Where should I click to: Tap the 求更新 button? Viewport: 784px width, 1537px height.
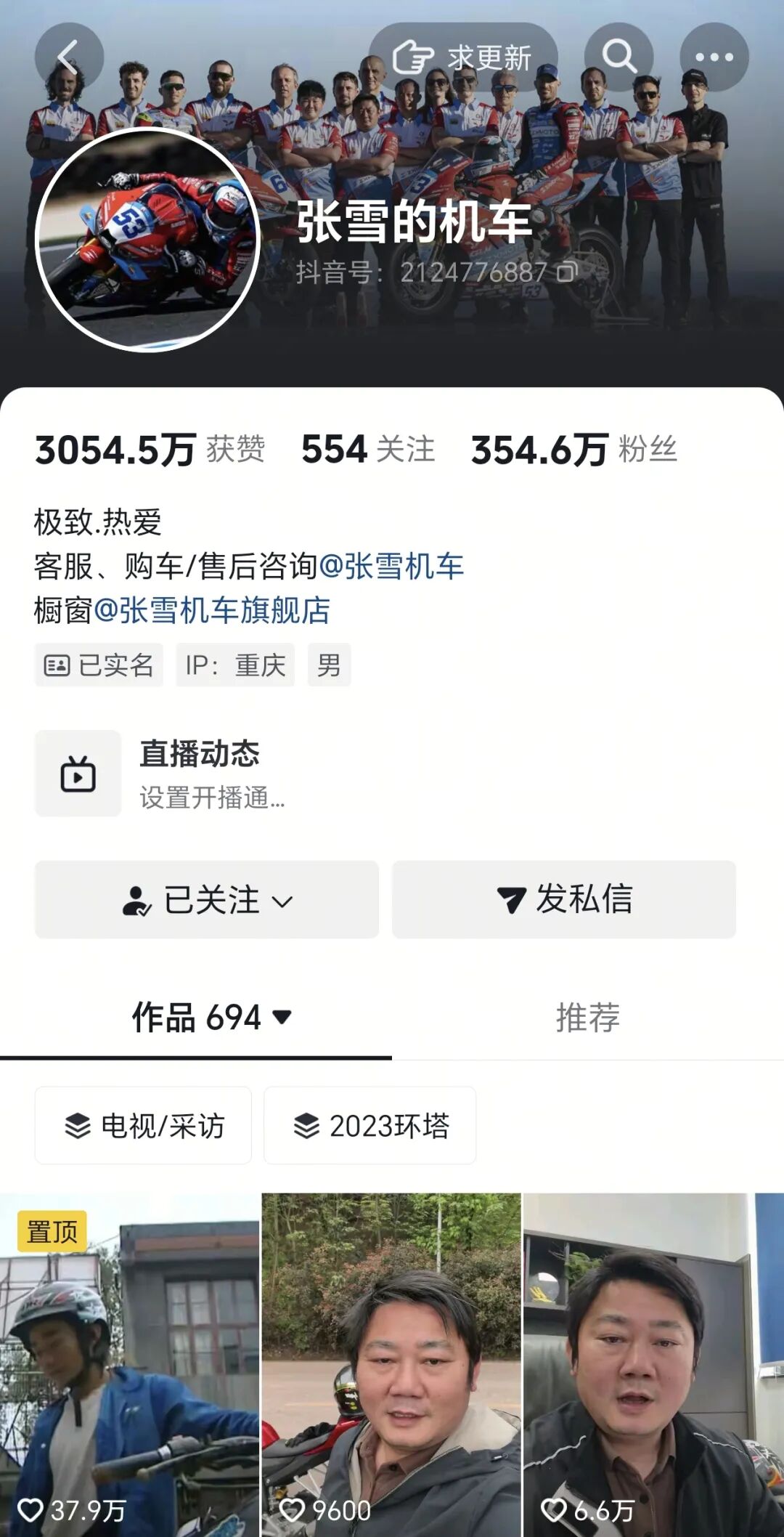tap(463, 57)
